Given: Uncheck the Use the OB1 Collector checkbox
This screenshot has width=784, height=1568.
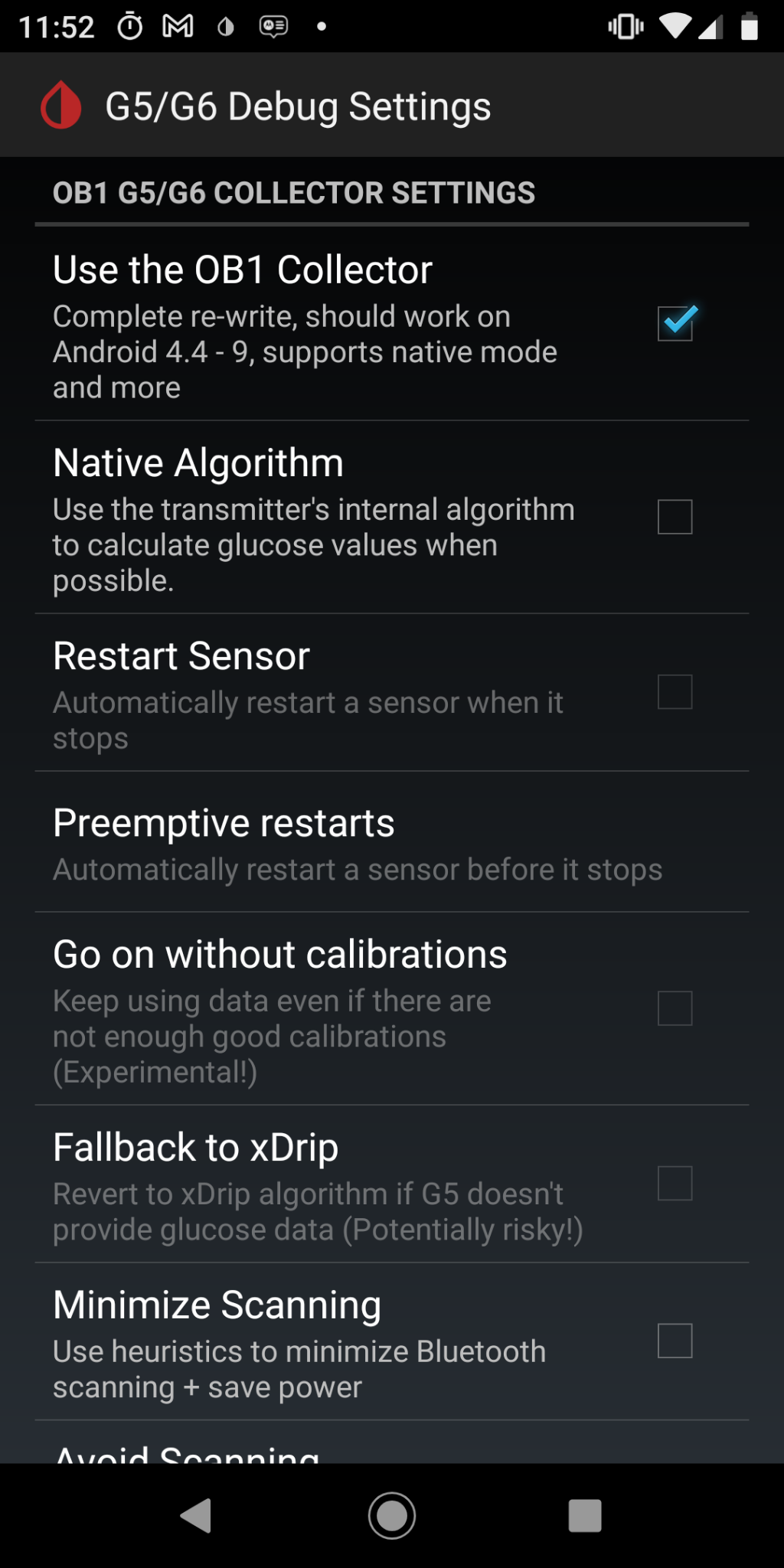Looking at the screenshot, I should (x=675, y=323).
